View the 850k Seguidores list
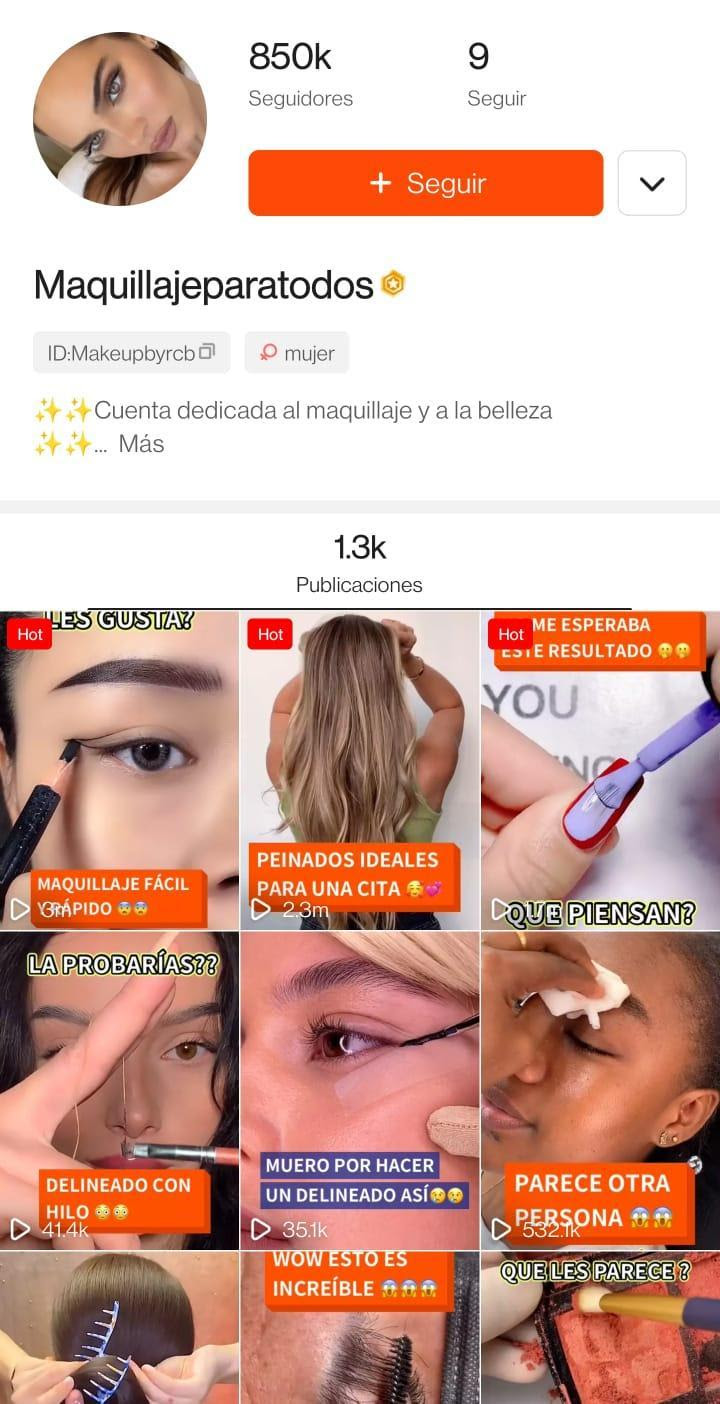Viewport: 720px width, 1404px height. 300,74
